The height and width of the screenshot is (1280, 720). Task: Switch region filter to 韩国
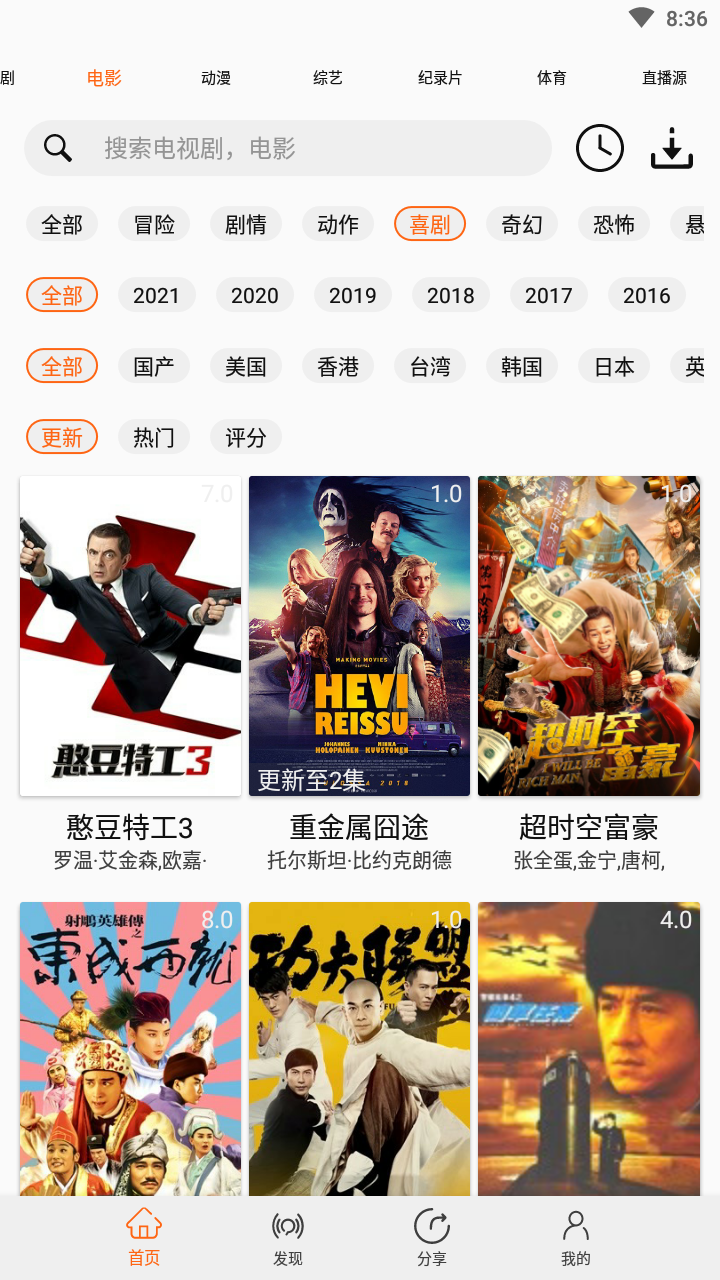pyautogui.click(x=521, y=366)
